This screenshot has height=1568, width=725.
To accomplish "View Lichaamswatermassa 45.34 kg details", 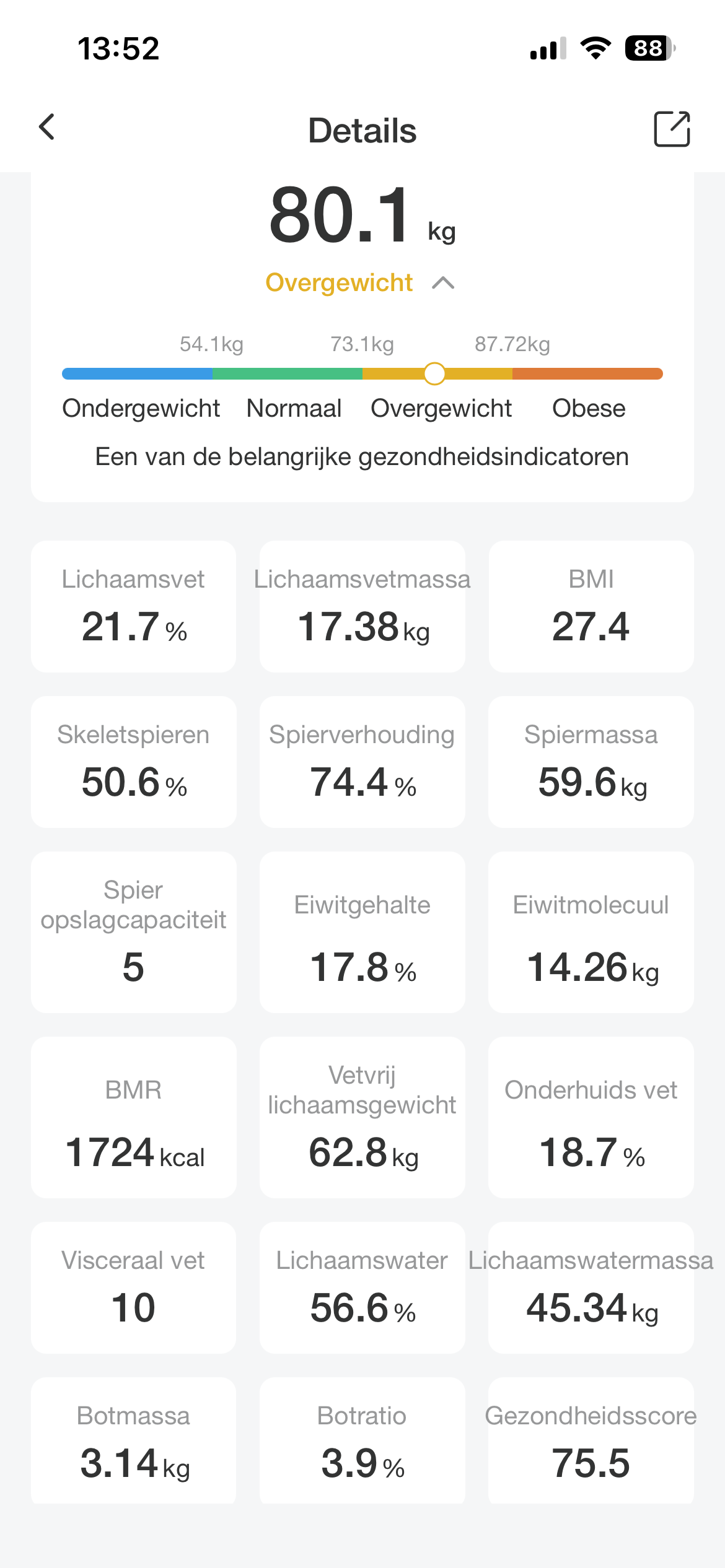I will click(x=591, y=1287).
